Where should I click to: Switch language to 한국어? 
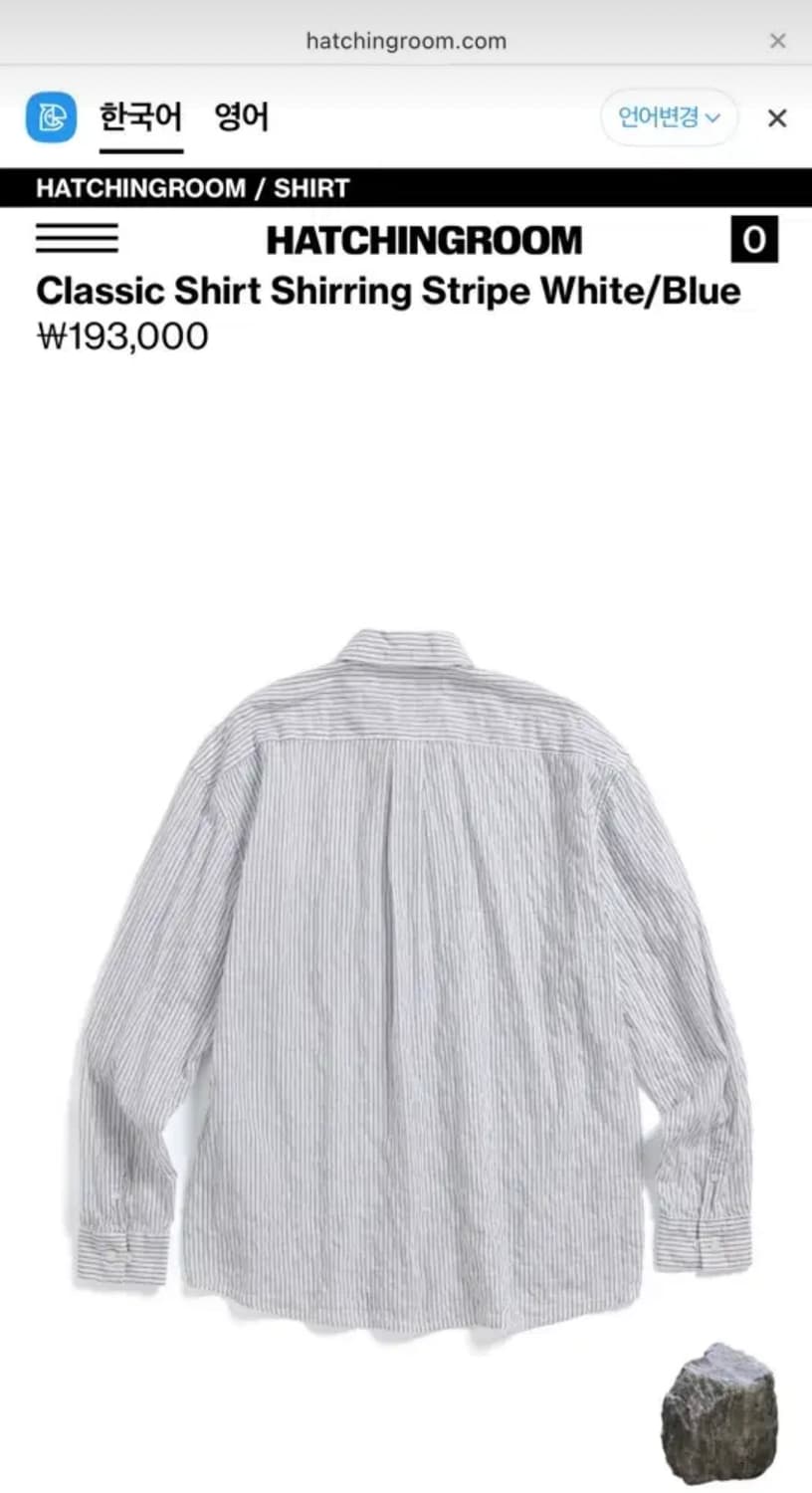click(139, 116)
